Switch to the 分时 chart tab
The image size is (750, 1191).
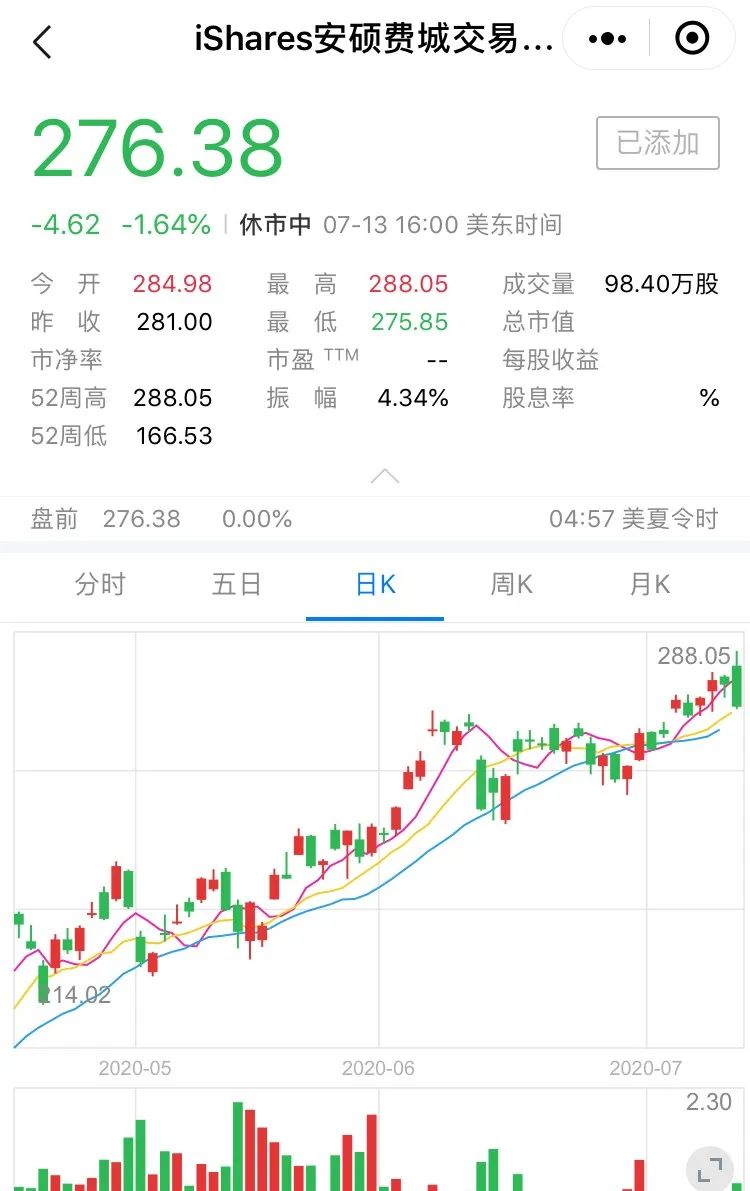pos(100,584)
